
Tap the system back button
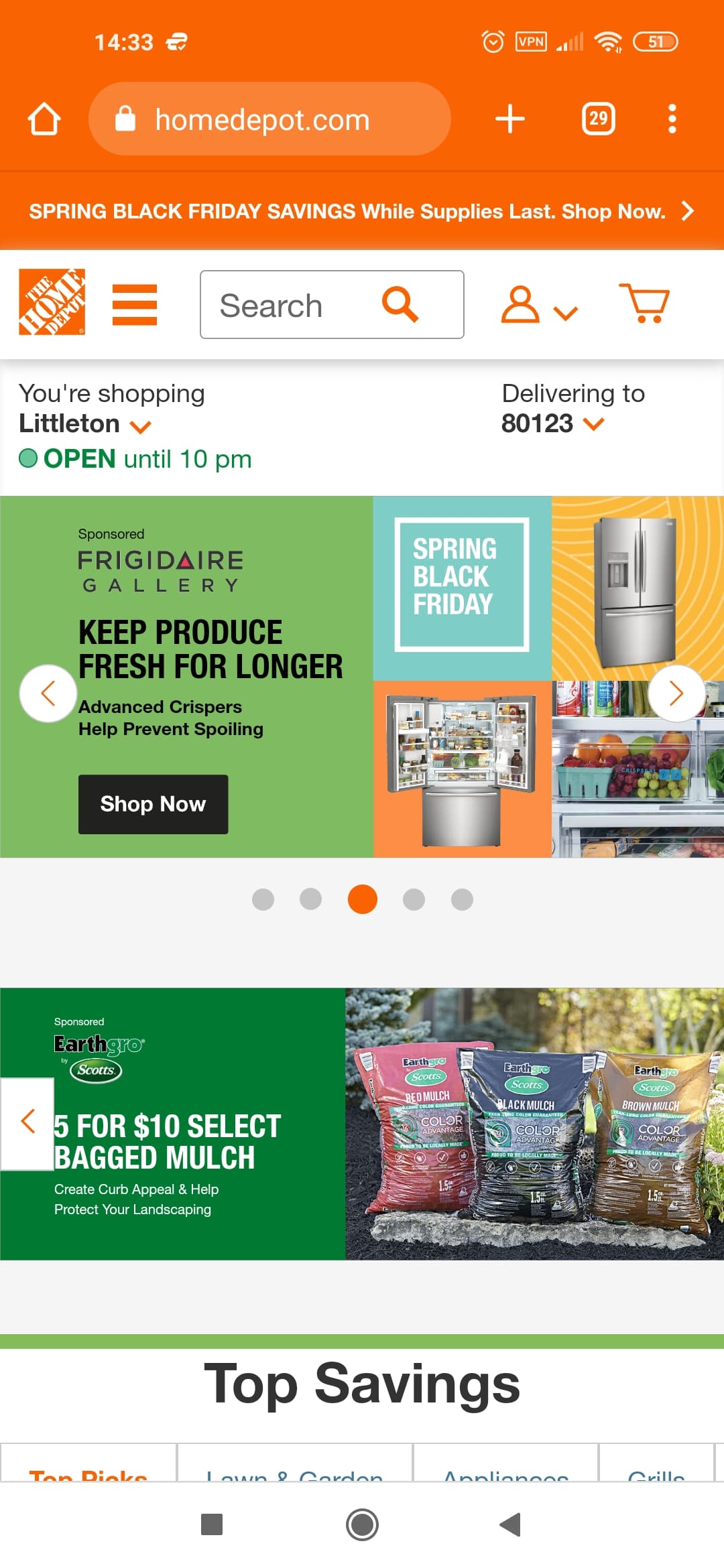tap(511, 1524)
